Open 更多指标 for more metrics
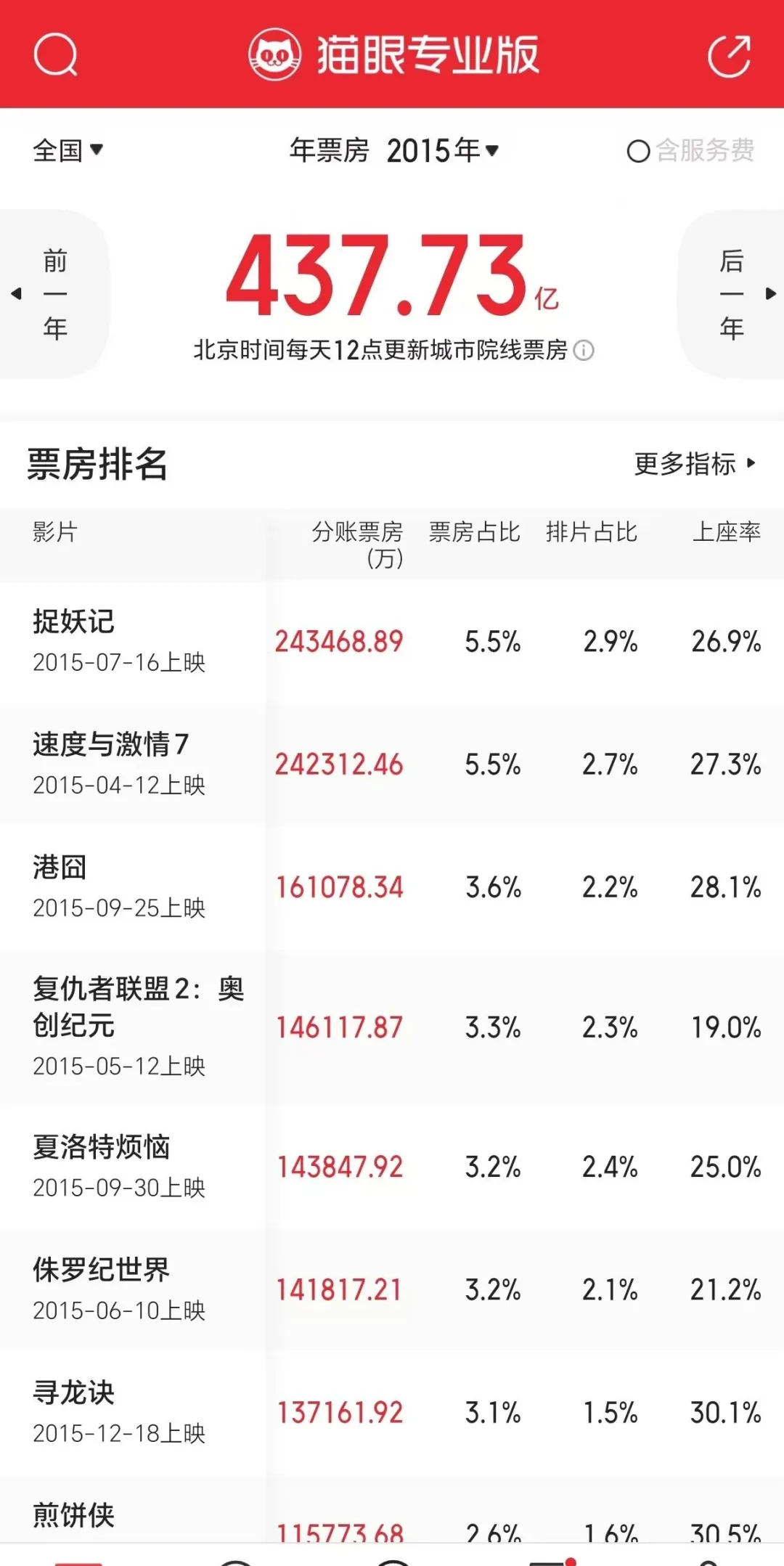784x1566 pixels. tap(694, 464)
